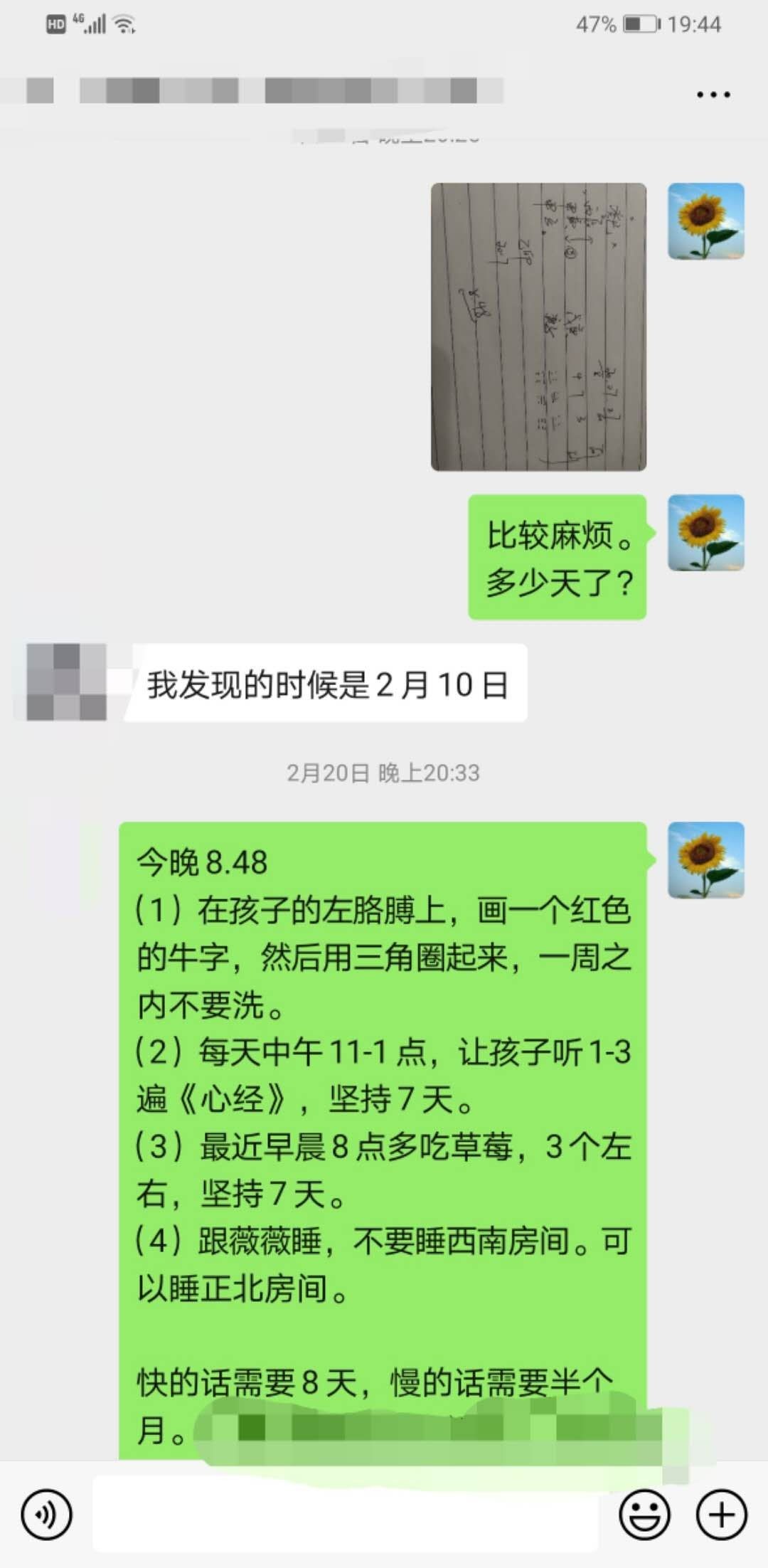Open the contact's blurred avatar profile

click(x=66, y=682)
